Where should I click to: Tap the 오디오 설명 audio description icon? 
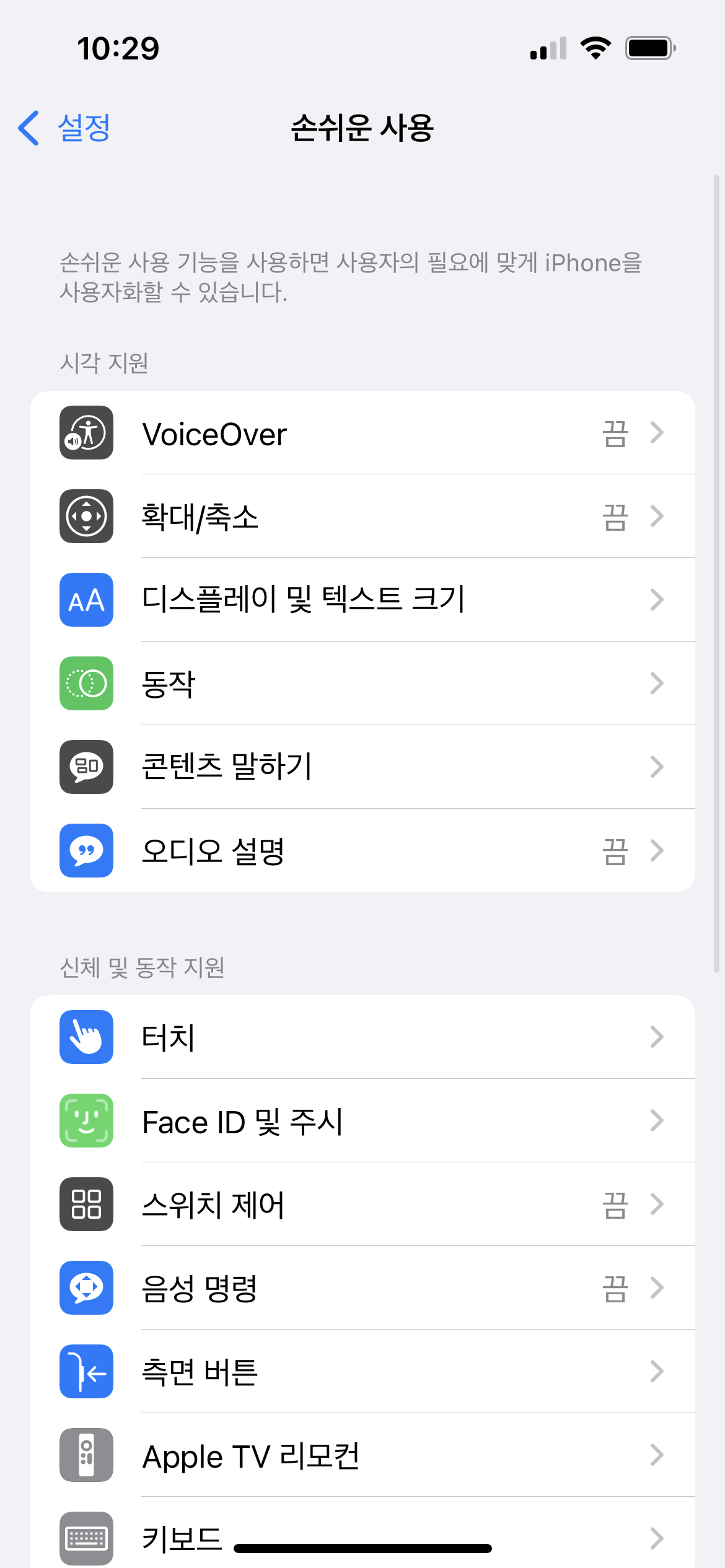coord(86,851)
